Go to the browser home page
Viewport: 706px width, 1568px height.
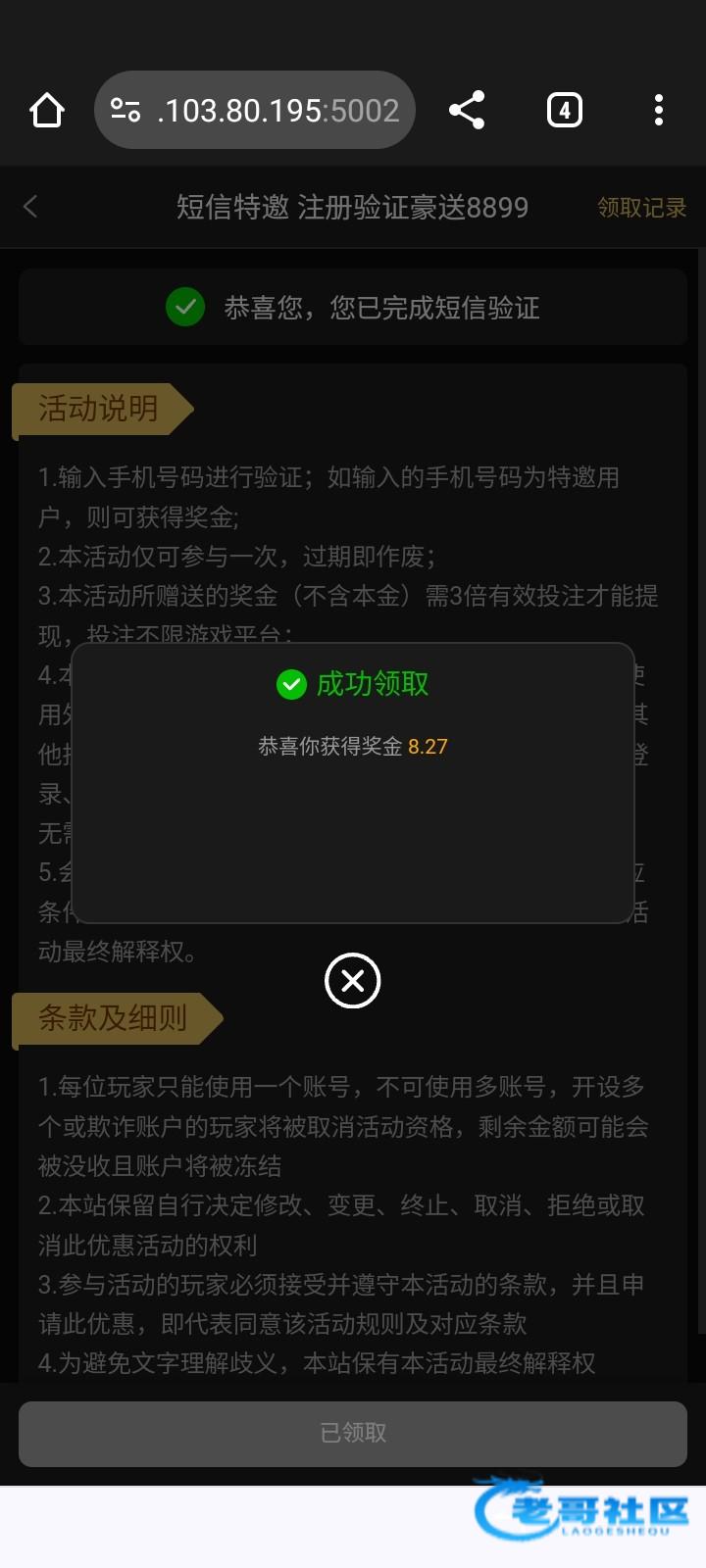[47, 110]
